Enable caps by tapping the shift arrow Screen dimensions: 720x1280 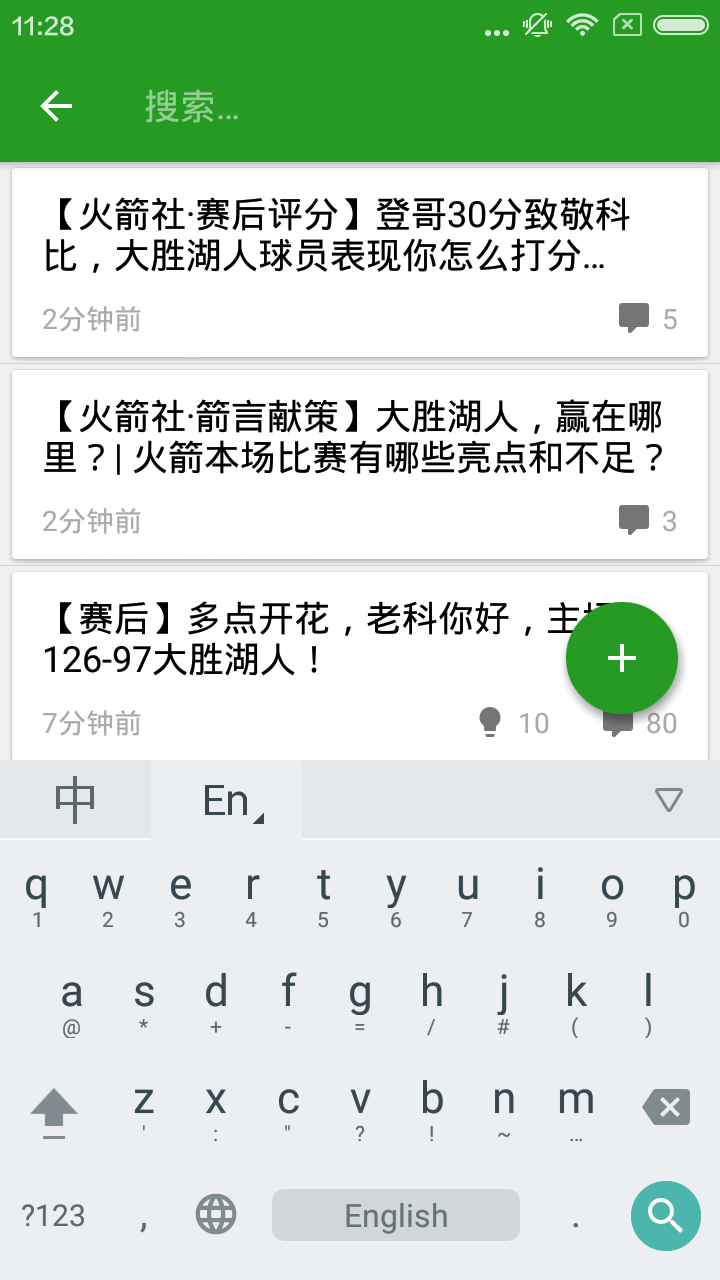(x=53, y=1106)
